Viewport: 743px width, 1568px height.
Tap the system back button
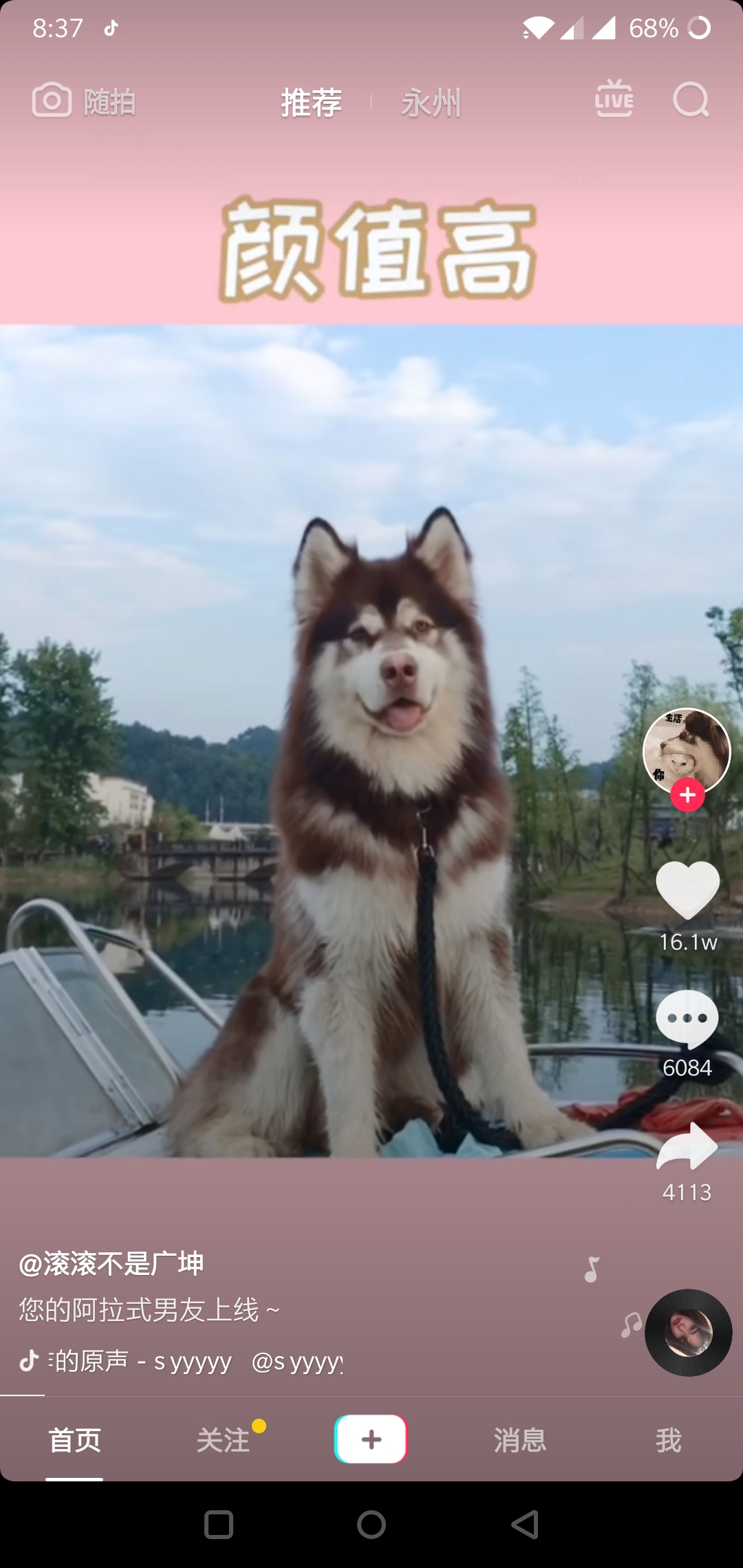[x=525, y=1525]
